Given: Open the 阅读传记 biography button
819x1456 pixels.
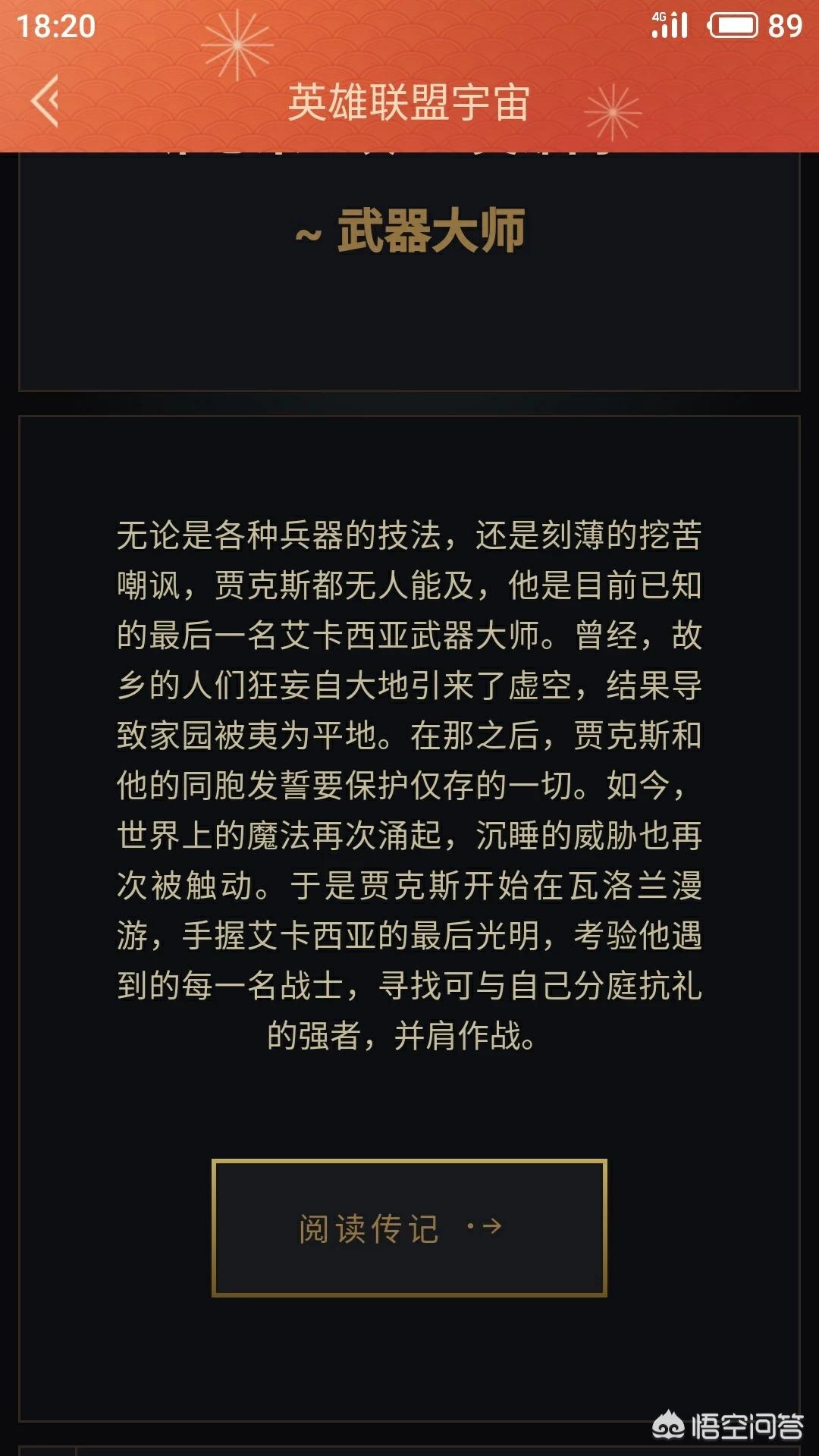Looking at the screenshot, I should click(409, 1228).
